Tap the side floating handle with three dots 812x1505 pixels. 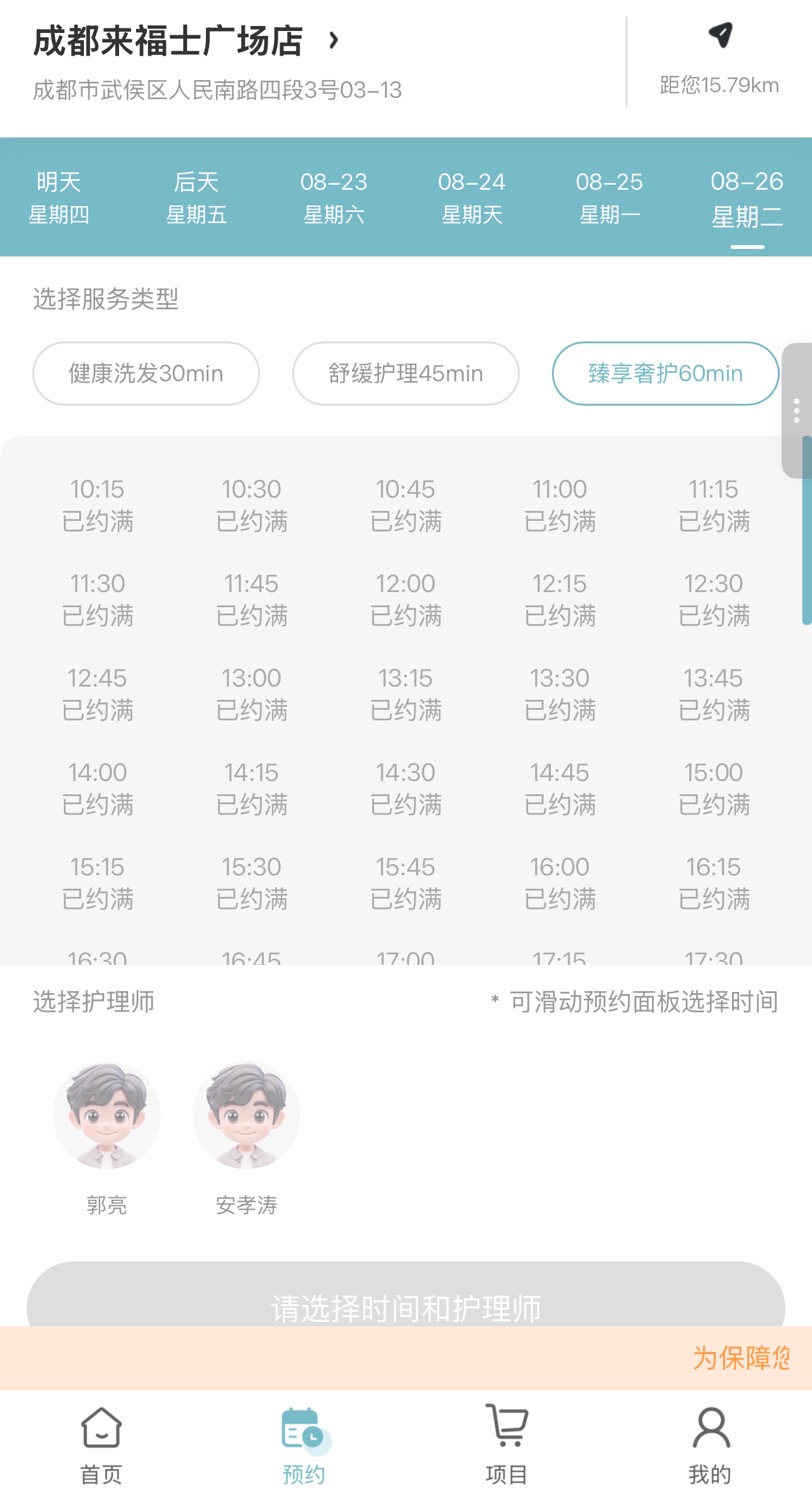796,410
